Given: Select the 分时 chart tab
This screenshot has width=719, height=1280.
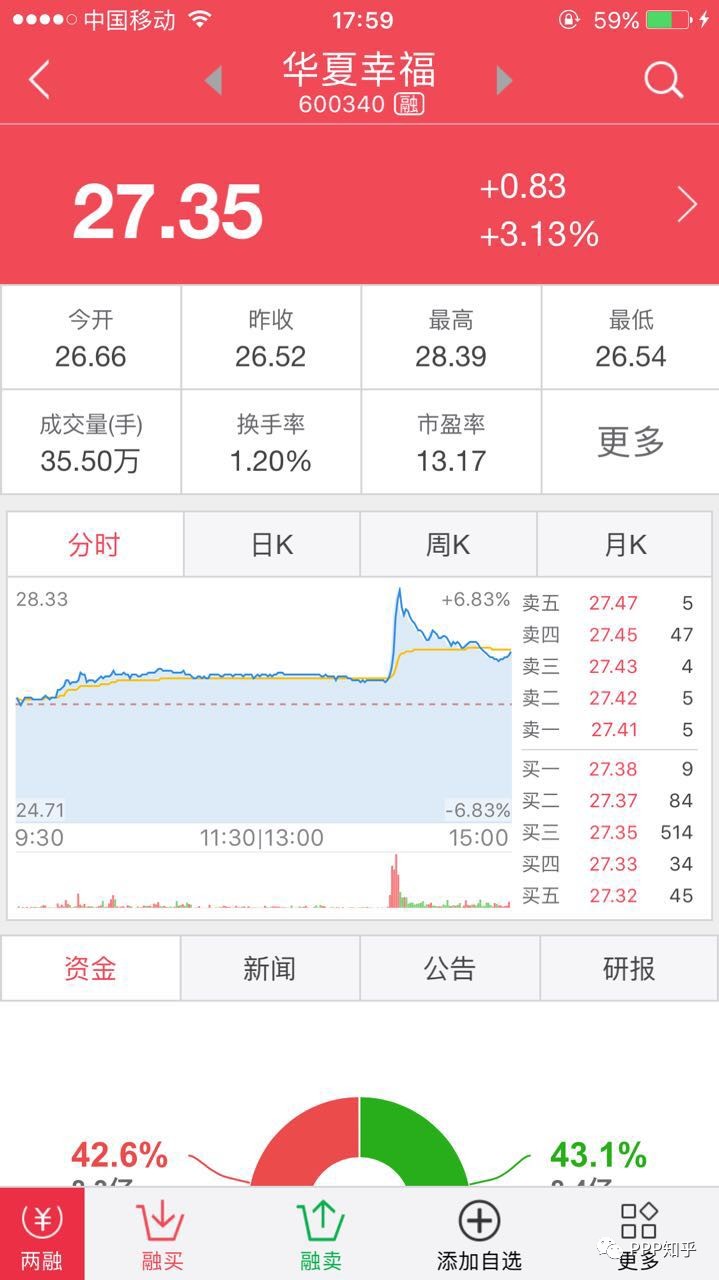Looking at the screenshot, I should click(x=94, y=545).
